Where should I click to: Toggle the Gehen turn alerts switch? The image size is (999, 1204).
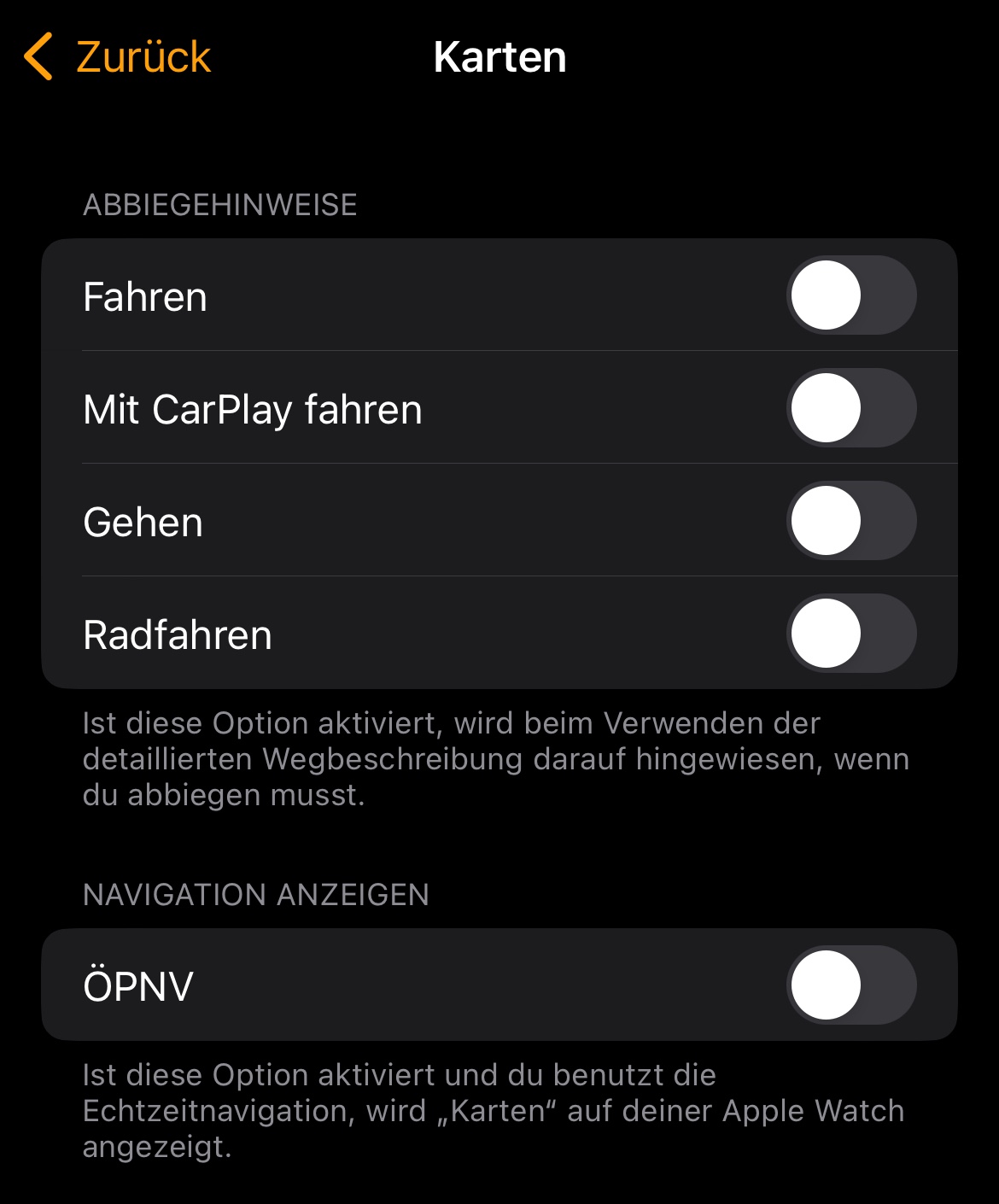tap(851, 521)
